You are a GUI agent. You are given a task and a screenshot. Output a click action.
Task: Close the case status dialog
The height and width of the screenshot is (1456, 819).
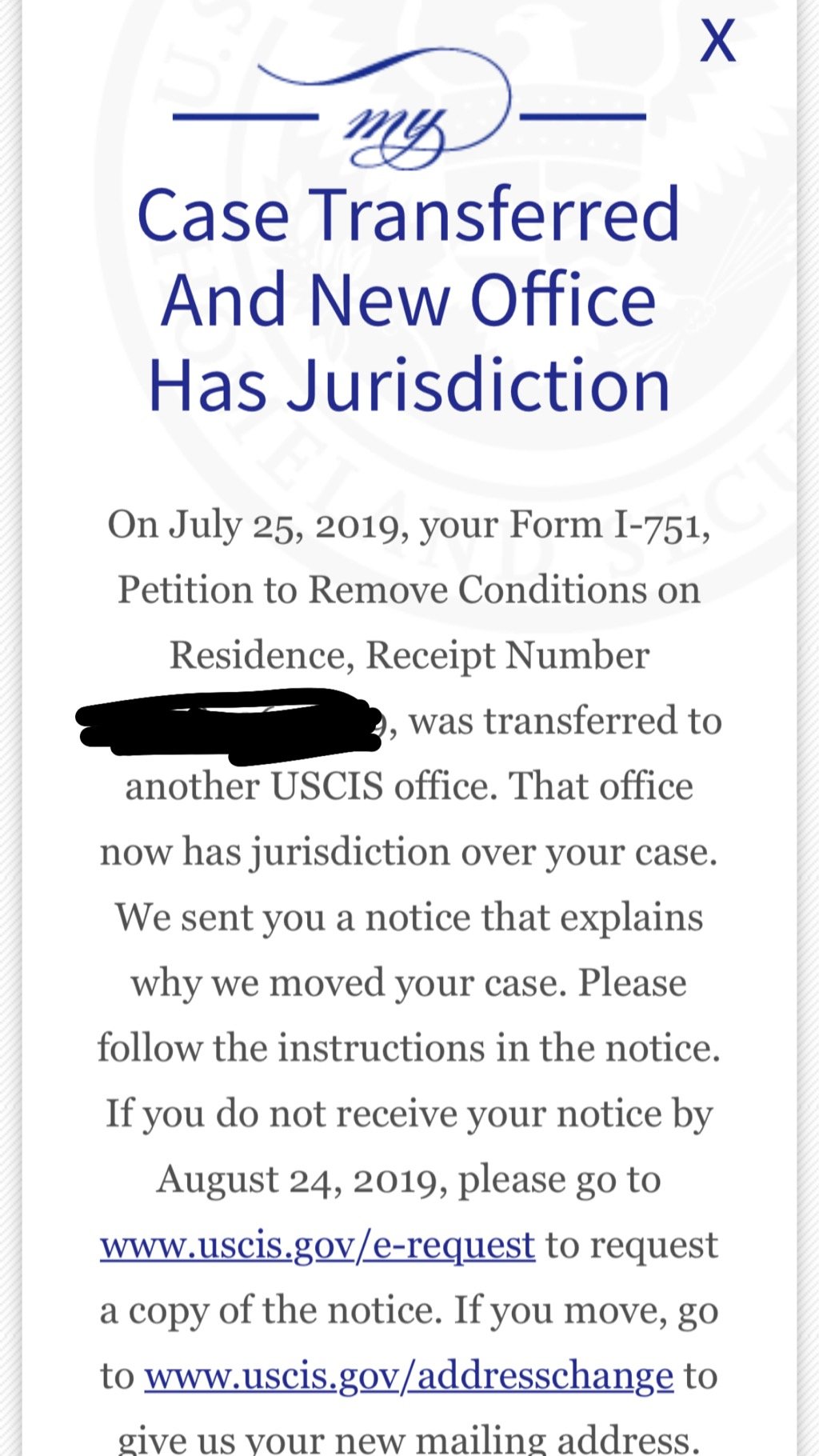tap(717, 40)
